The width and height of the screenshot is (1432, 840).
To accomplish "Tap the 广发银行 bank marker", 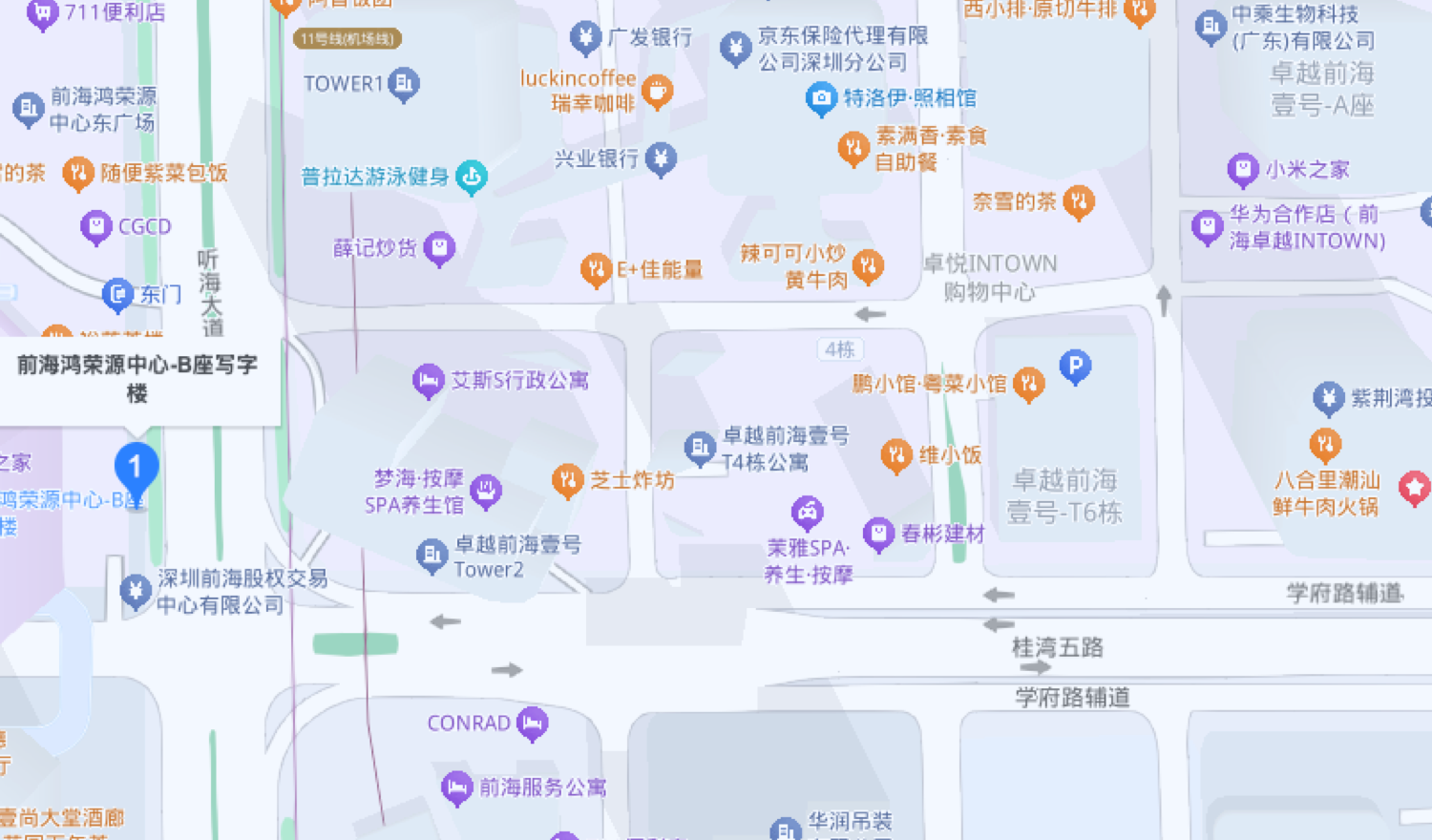I will point(585,37).
